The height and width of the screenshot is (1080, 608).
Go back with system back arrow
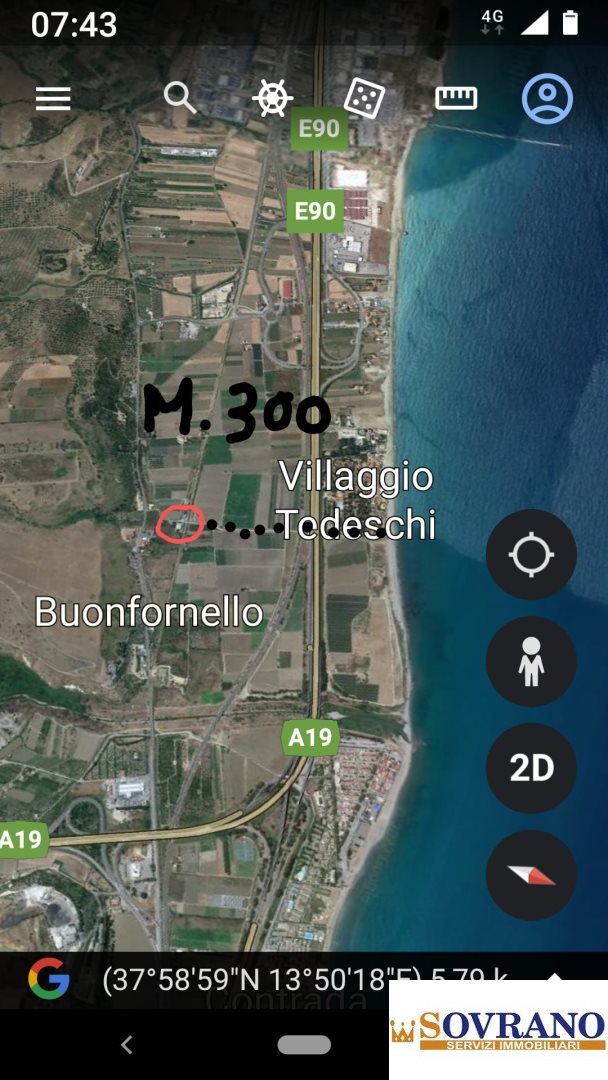point(127,1045)
